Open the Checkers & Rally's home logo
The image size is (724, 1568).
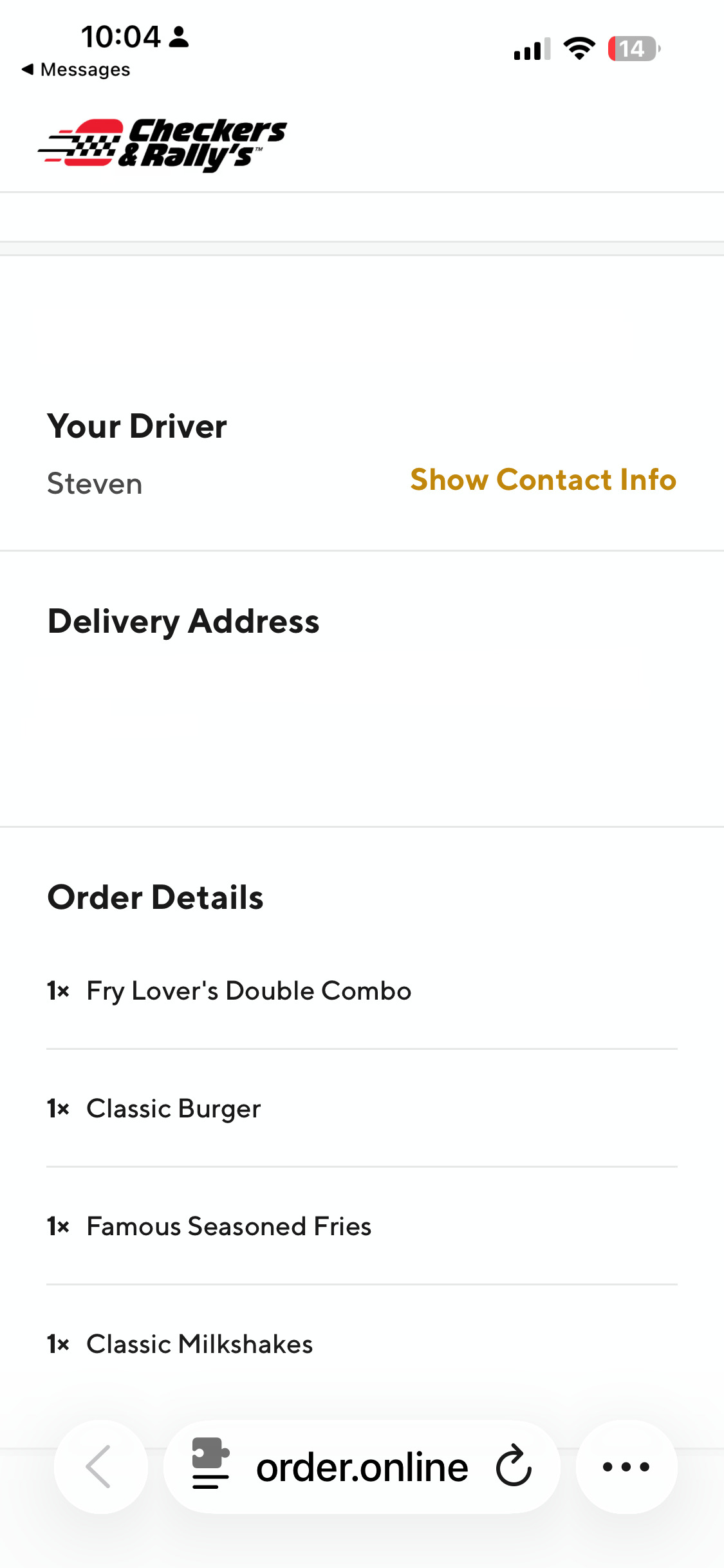163,144
